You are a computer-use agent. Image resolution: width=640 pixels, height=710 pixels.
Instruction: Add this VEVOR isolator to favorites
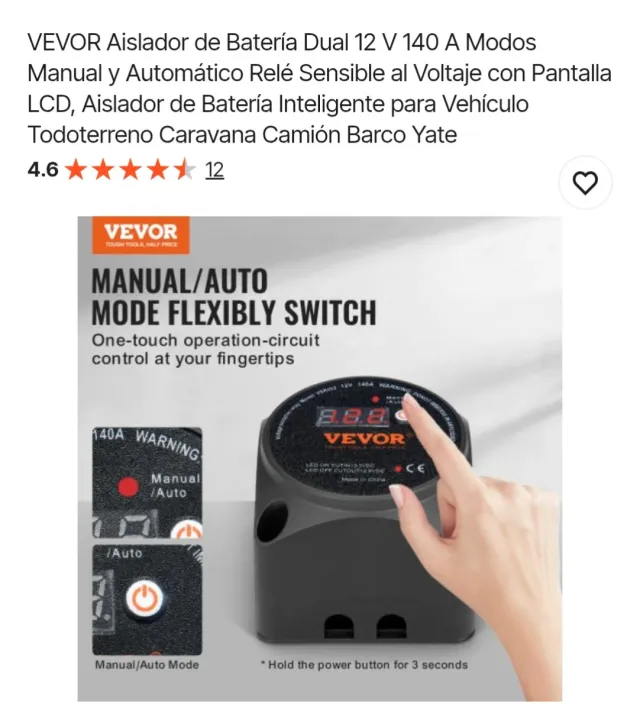(585, 183)
